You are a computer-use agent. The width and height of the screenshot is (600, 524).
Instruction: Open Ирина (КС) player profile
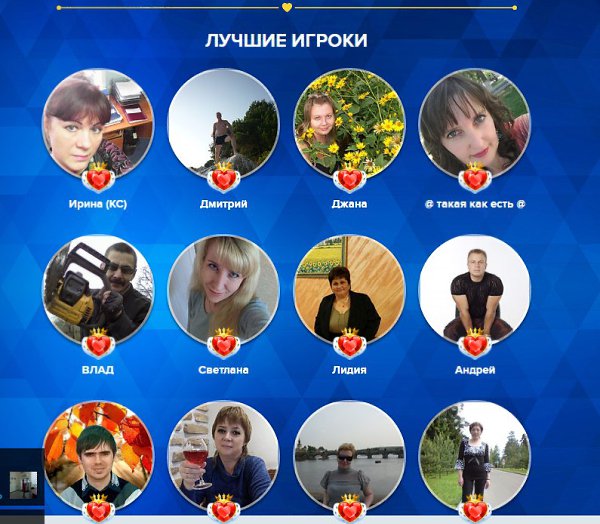click(98, 124)
